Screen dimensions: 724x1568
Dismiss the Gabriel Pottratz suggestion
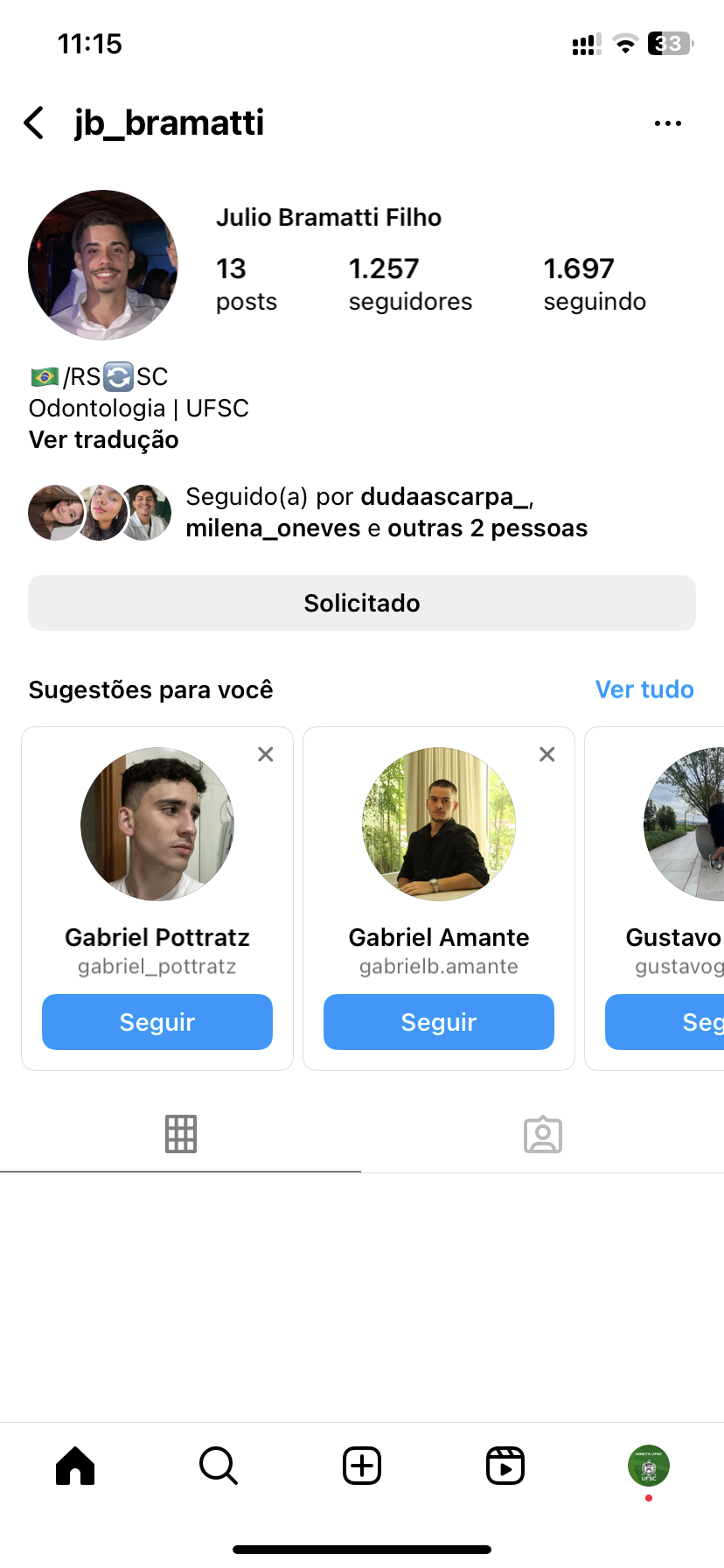point(266,754)
